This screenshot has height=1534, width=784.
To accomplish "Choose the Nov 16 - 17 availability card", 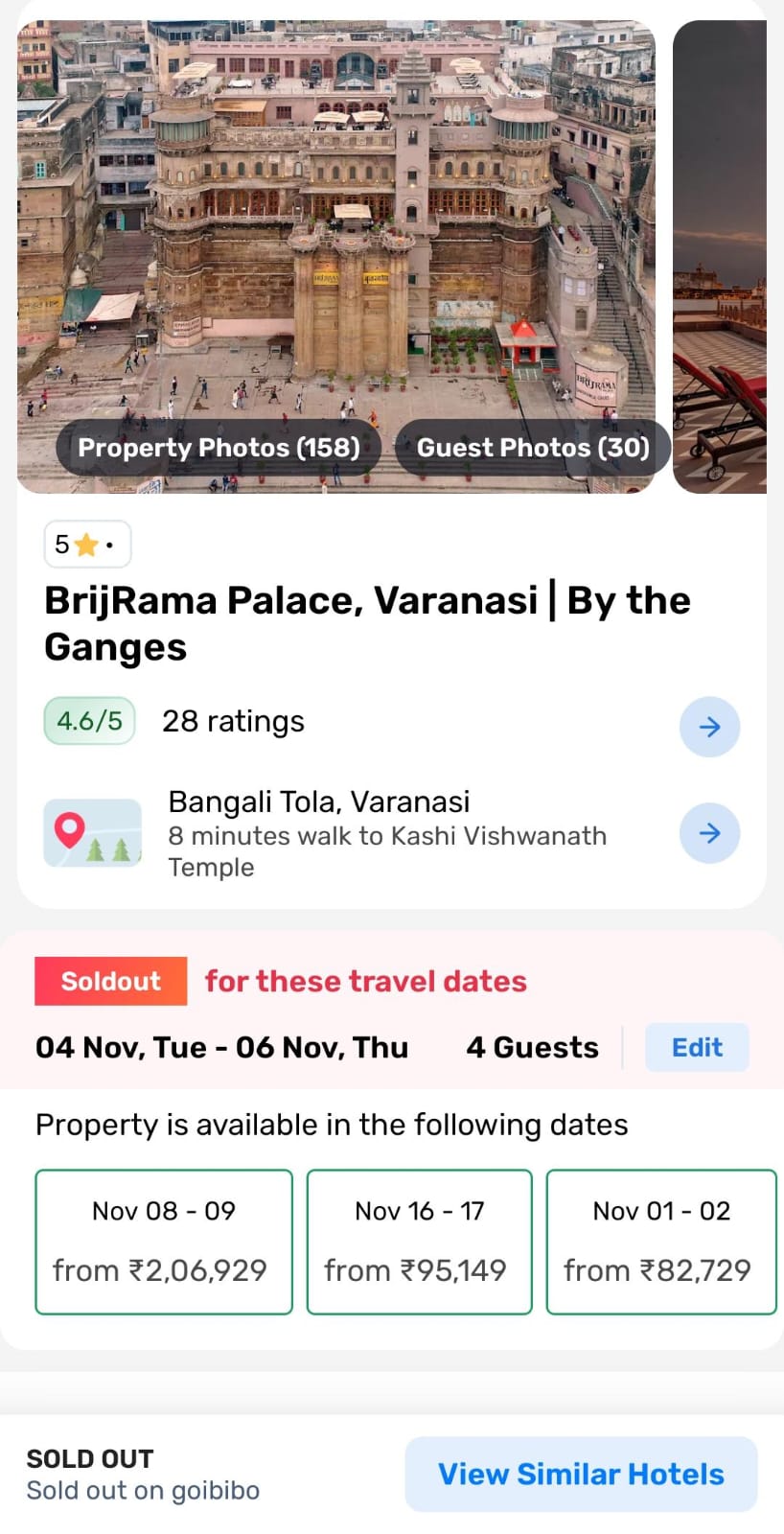I will (419, 1241).
